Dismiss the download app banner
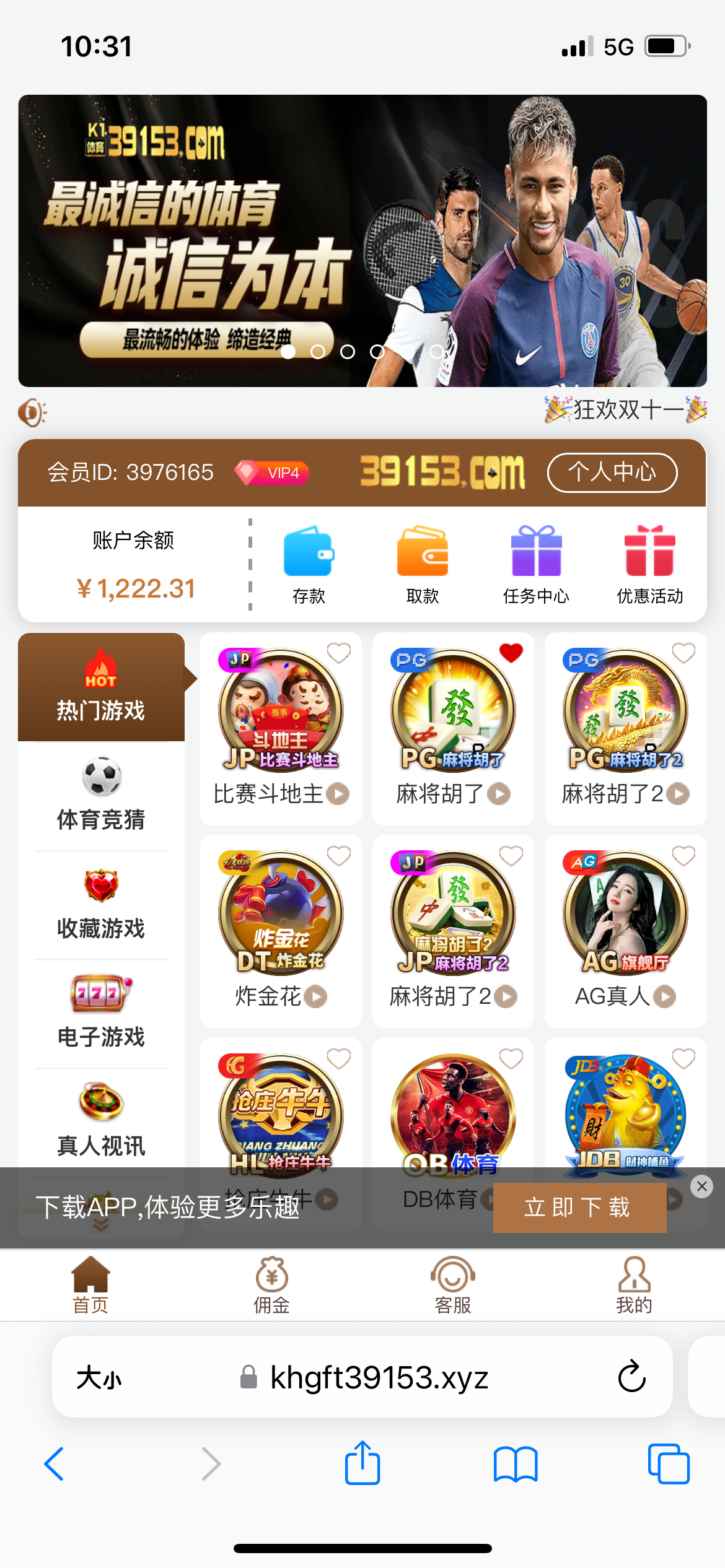 coord(701,1186)
